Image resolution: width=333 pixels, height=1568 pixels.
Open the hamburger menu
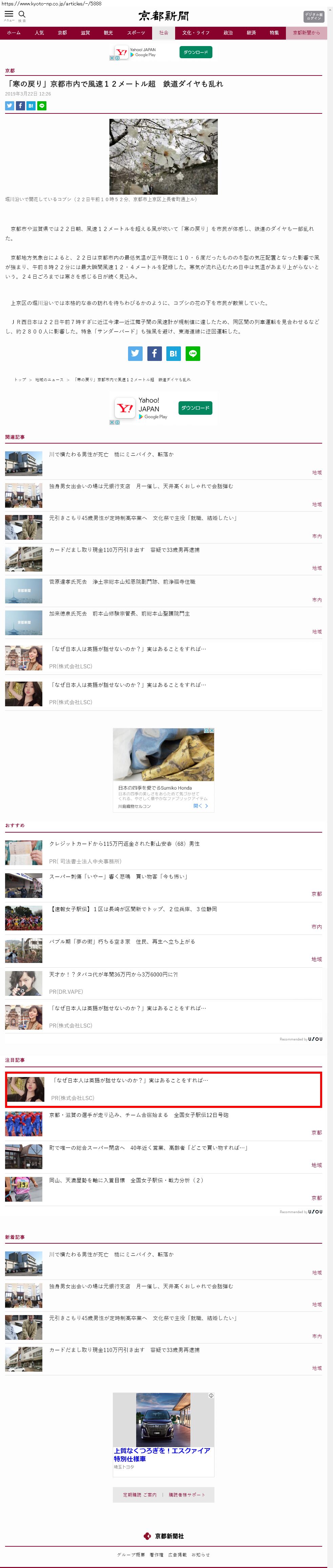coord(9,15)
